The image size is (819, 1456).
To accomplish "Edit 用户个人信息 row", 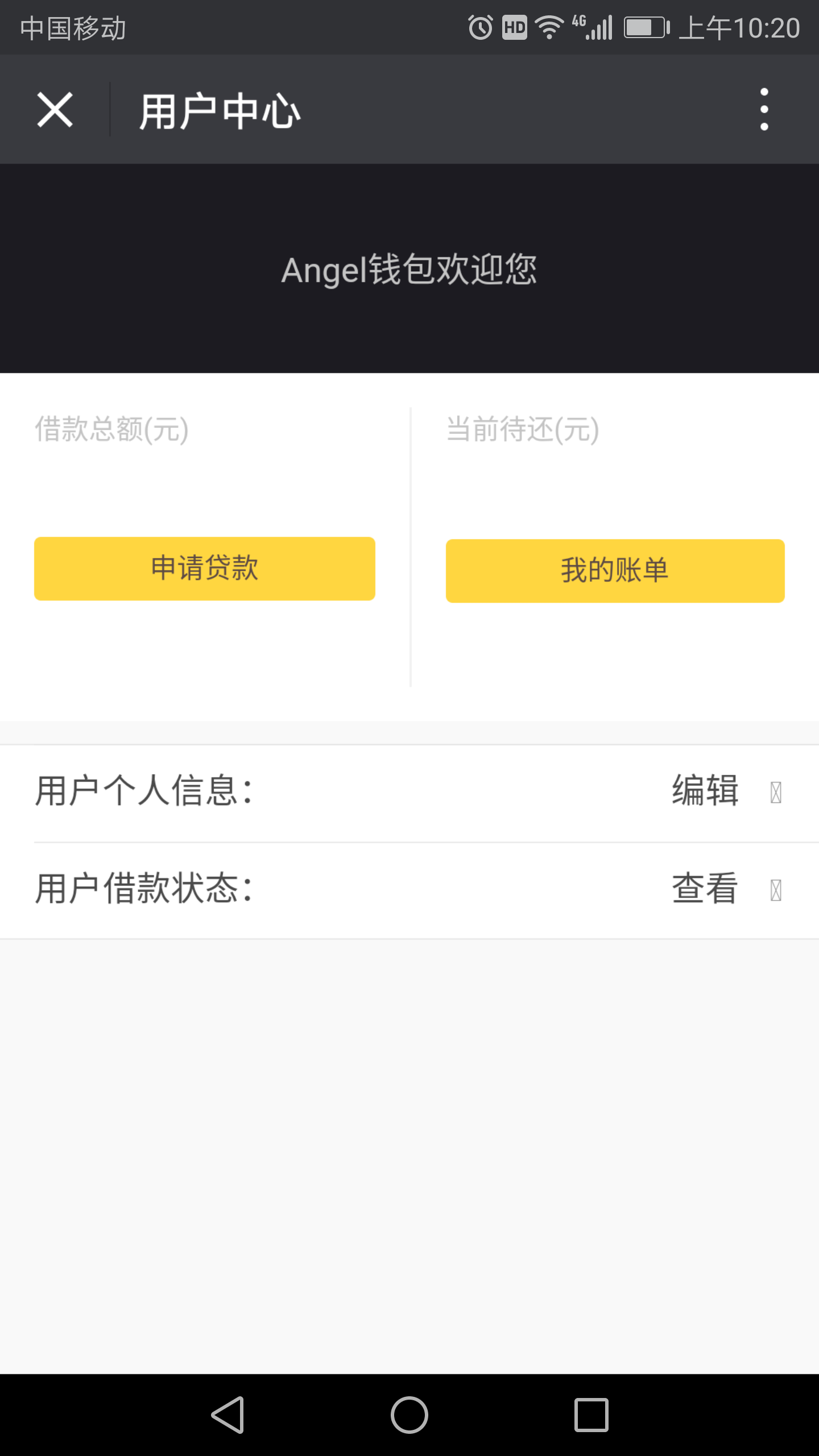I will (705, 792).
